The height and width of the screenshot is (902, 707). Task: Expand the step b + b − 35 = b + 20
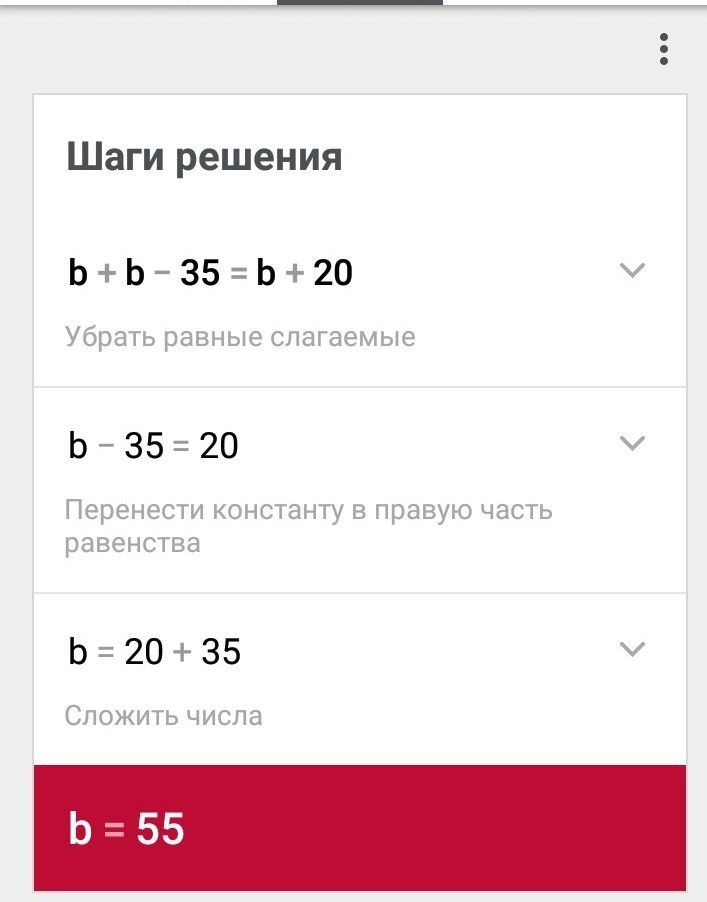tap(632, 270)
